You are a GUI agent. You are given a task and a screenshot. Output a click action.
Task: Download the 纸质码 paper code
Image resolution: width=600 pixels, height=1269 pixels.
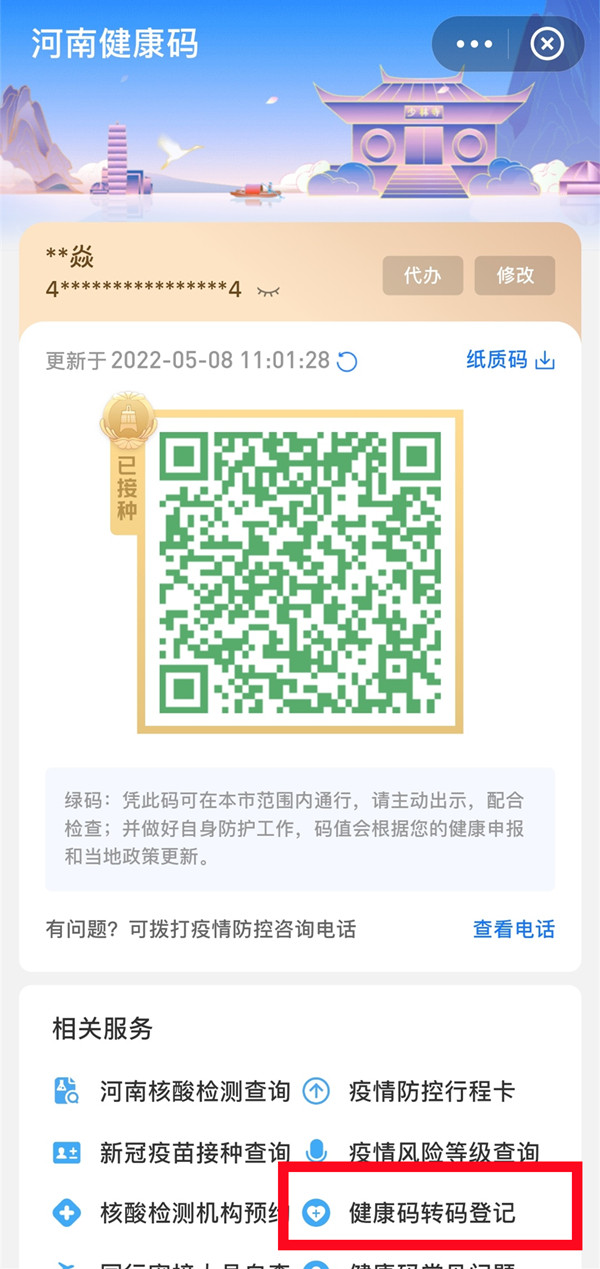[x=510, y=360]
